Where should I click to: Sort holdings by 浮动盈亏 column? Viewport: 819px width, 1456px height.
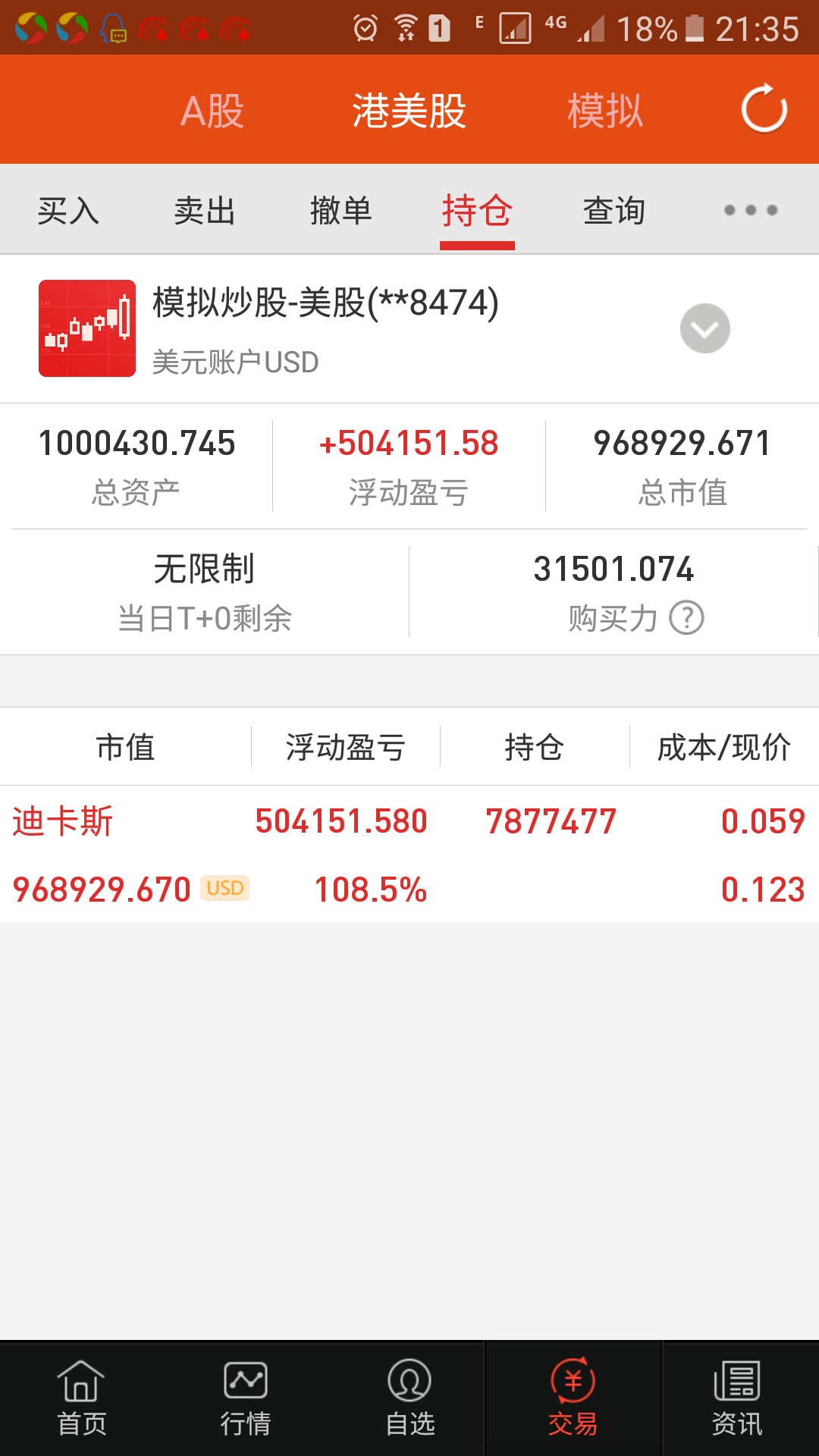pos(346,747)
